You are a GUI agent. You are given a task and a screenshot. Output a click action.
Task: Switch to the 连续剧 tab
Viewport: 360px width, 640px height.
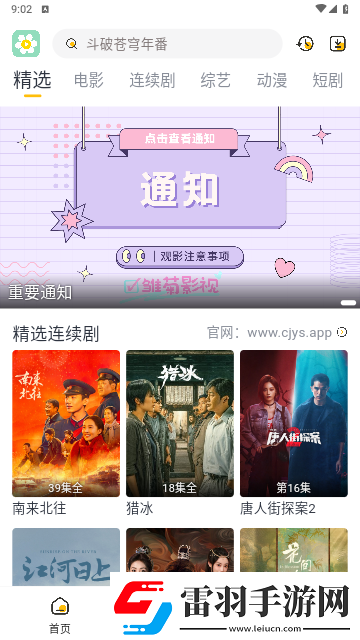[x=152, y=80]
